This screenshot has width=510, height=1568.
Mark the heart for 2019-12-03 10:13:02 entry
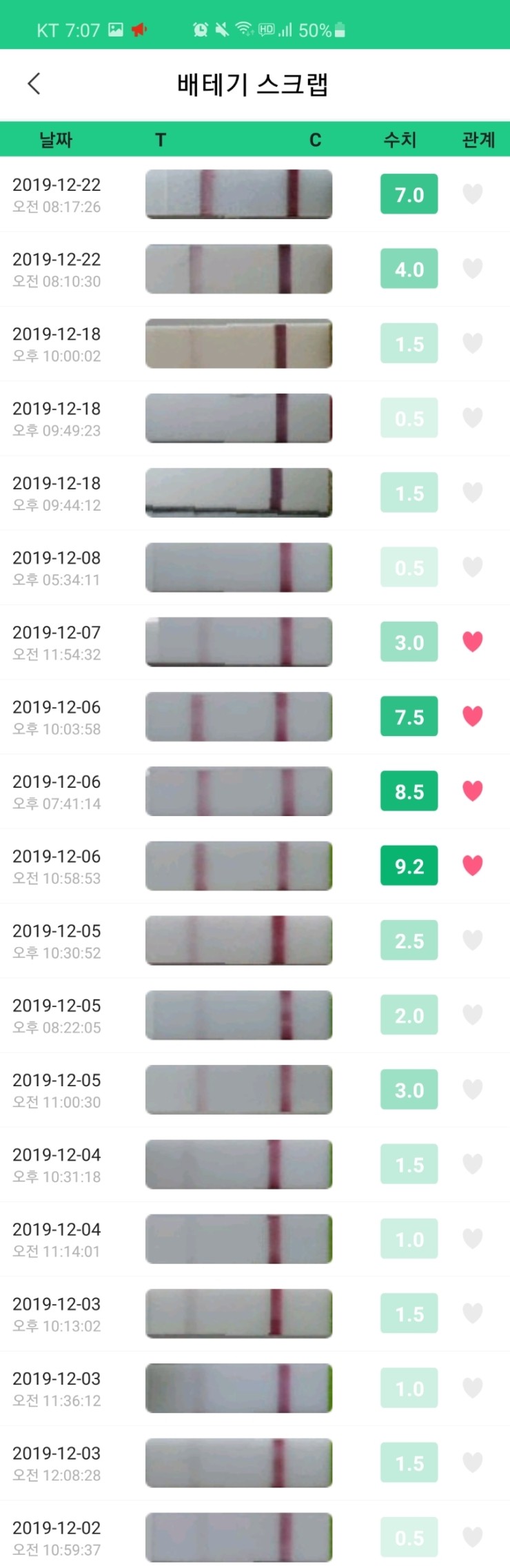pyautogui.click(x=472, y=1313)
